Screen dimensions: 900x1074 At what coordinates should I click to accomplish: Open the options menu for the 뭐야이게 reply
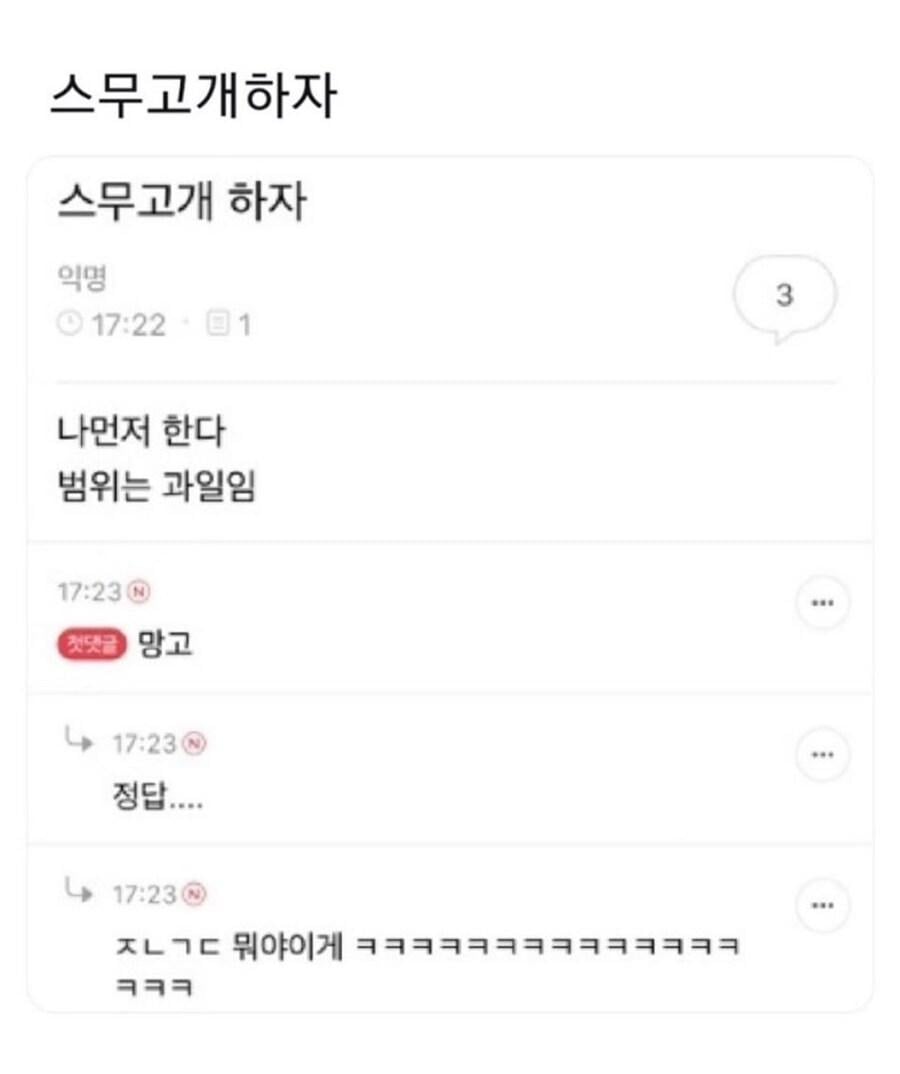click(x=822, y=906)
